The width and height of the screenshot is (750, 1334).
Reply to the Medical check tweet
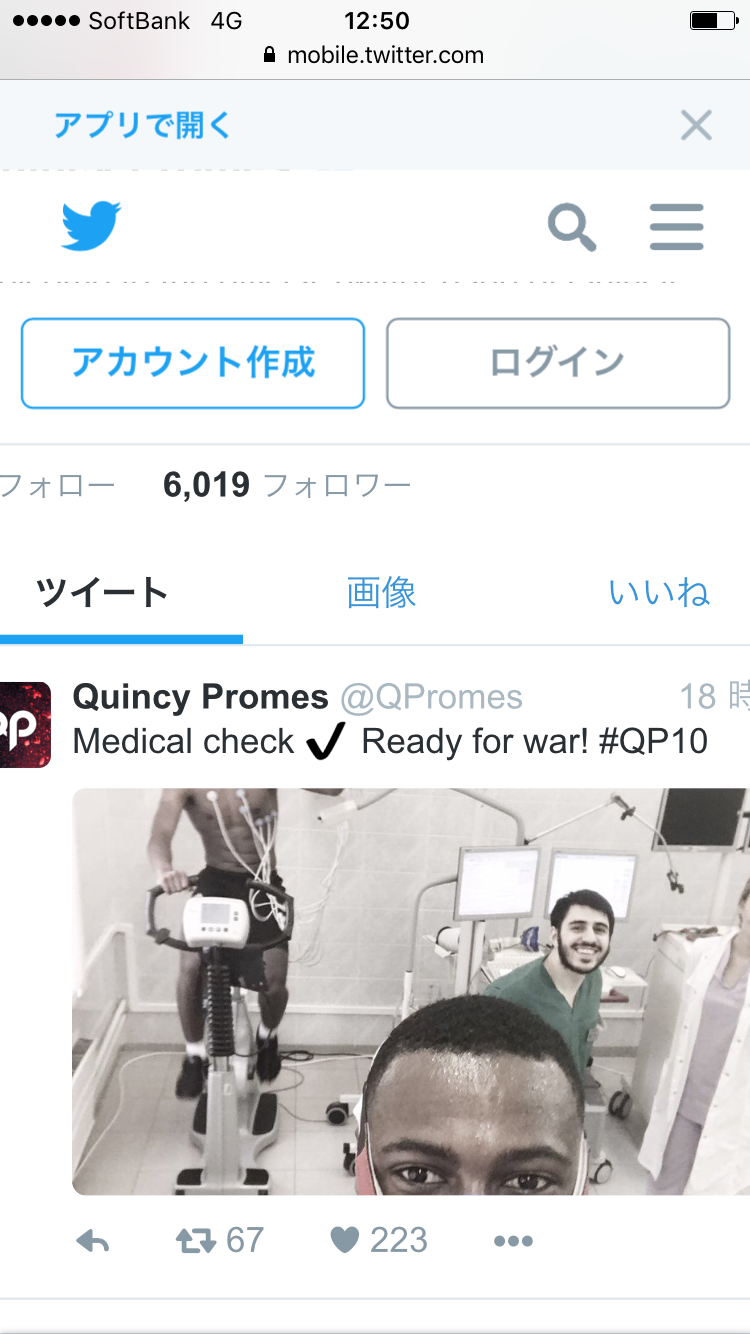[93, 1241]
